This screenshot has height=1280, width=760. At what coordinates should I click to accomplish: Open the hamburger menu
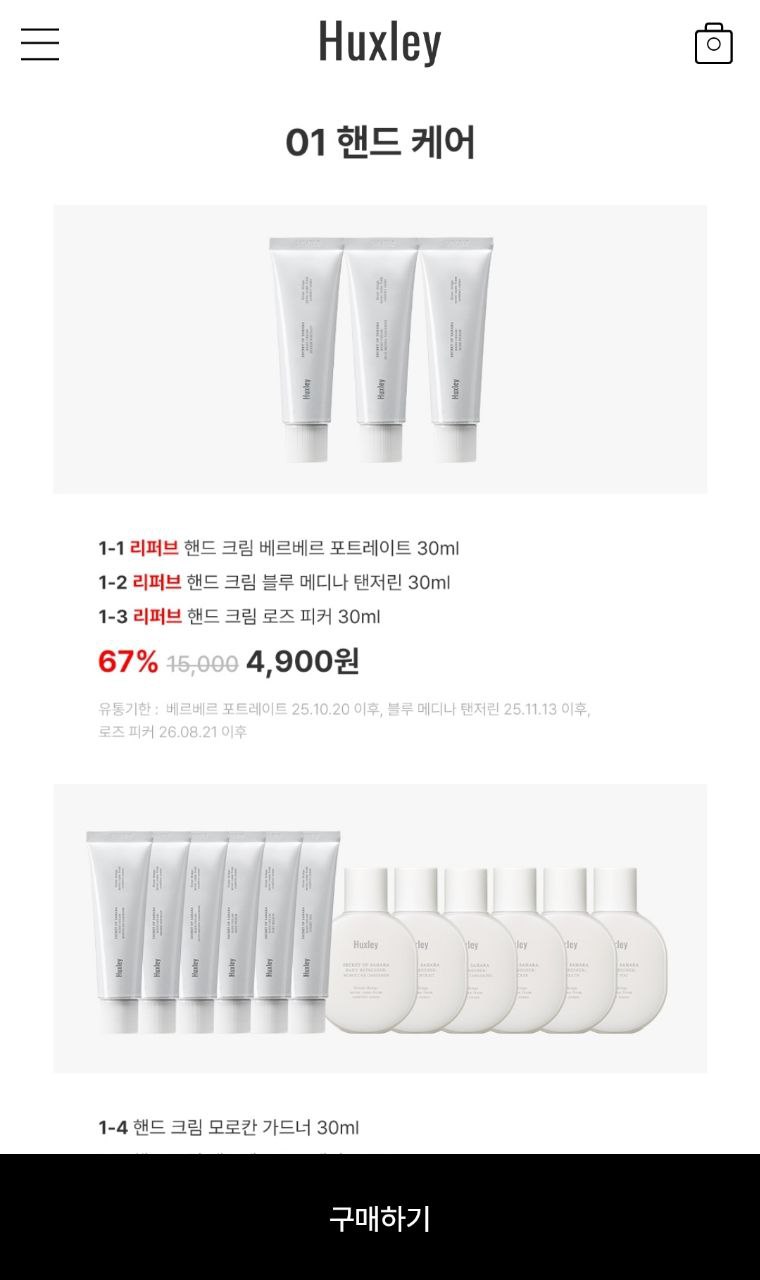click(40, 44)
